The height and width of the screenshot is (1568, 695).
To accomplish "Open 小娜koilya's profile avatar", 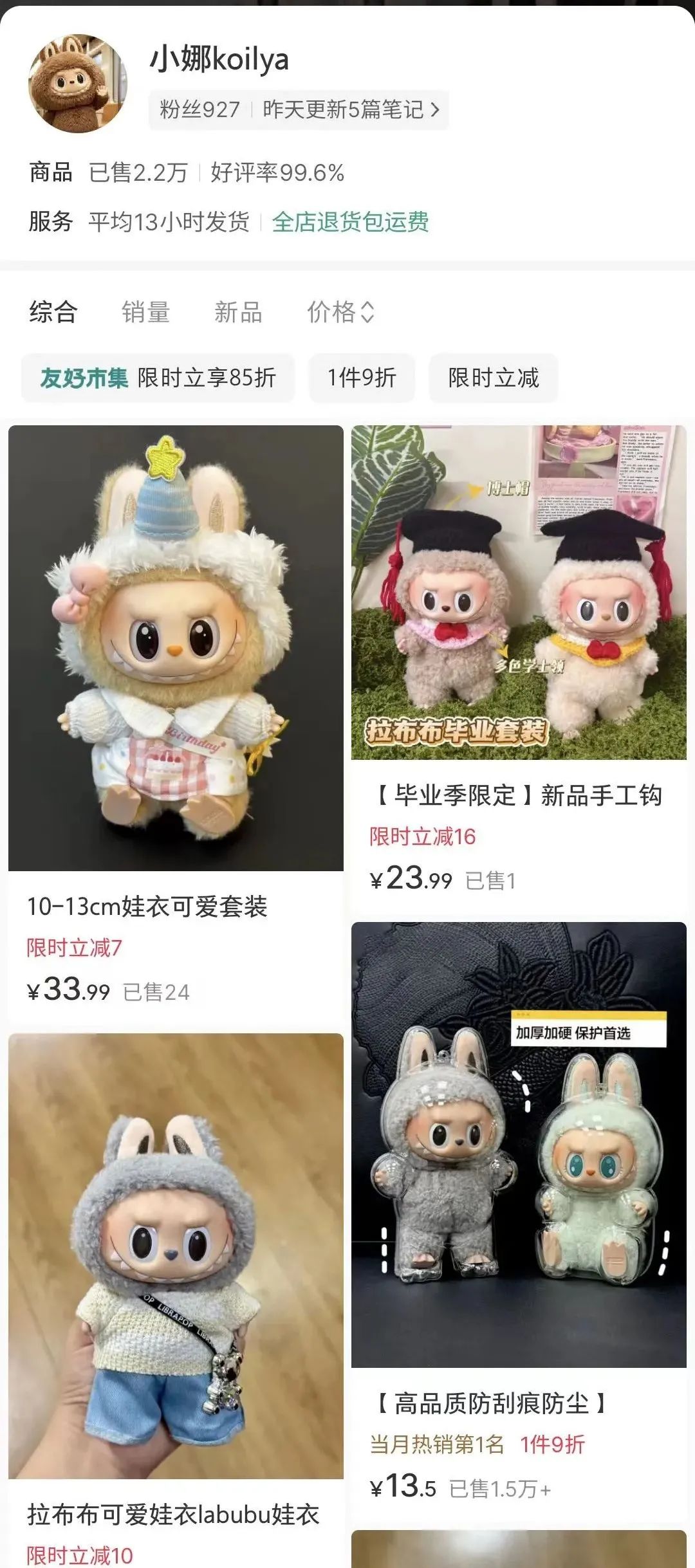I will (x=78, y=84).
